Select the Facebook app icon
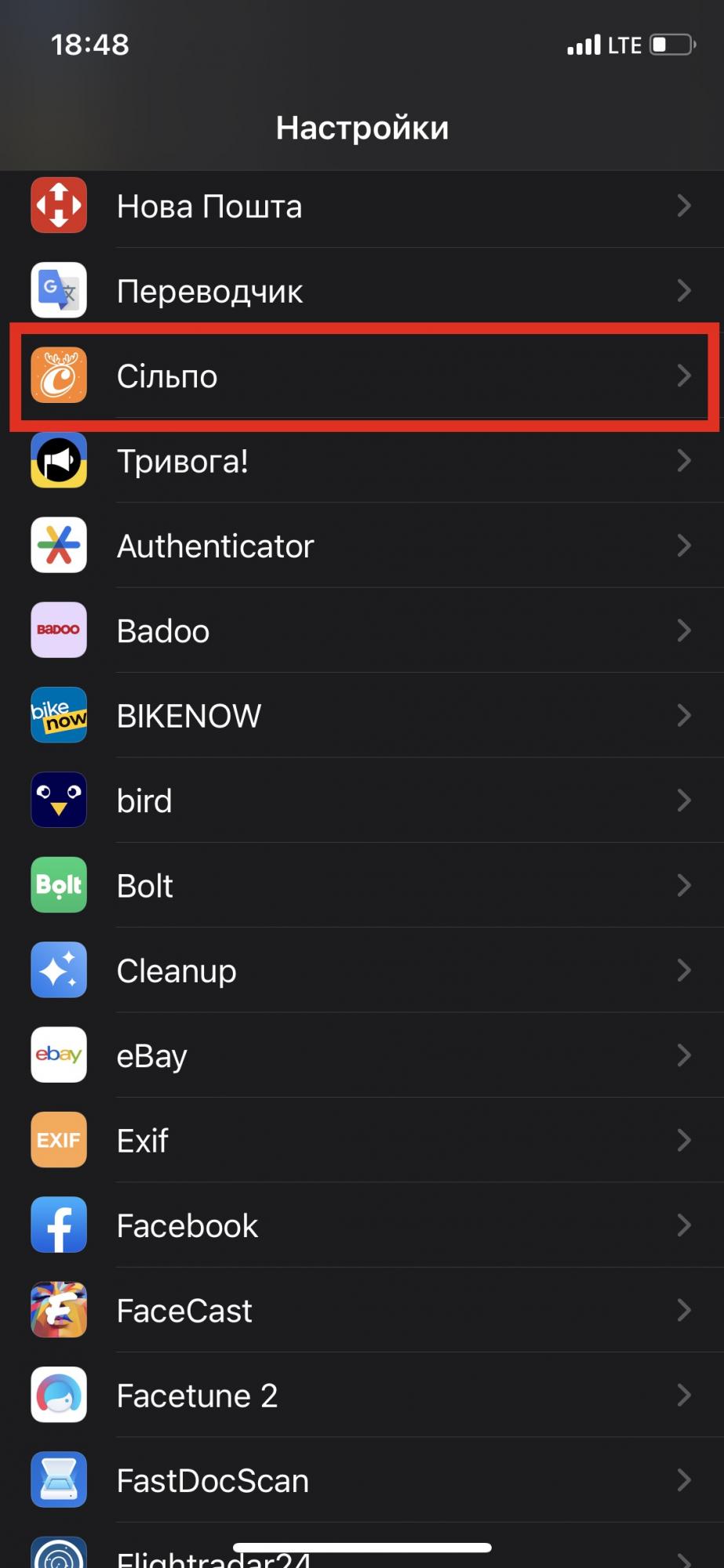 tap(58, 1225)
